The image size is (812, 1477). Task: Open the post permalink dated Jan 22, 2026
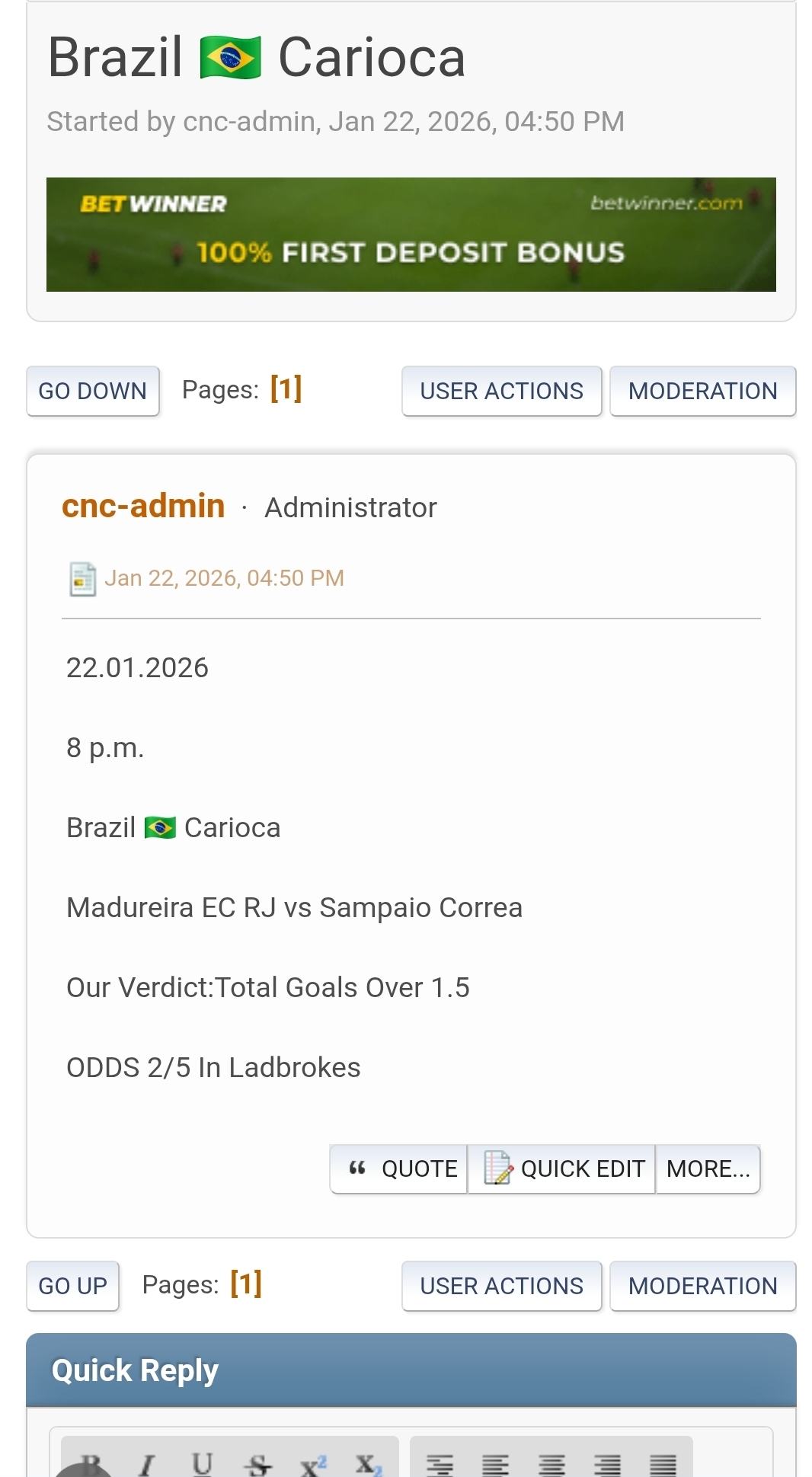point(223,578)
